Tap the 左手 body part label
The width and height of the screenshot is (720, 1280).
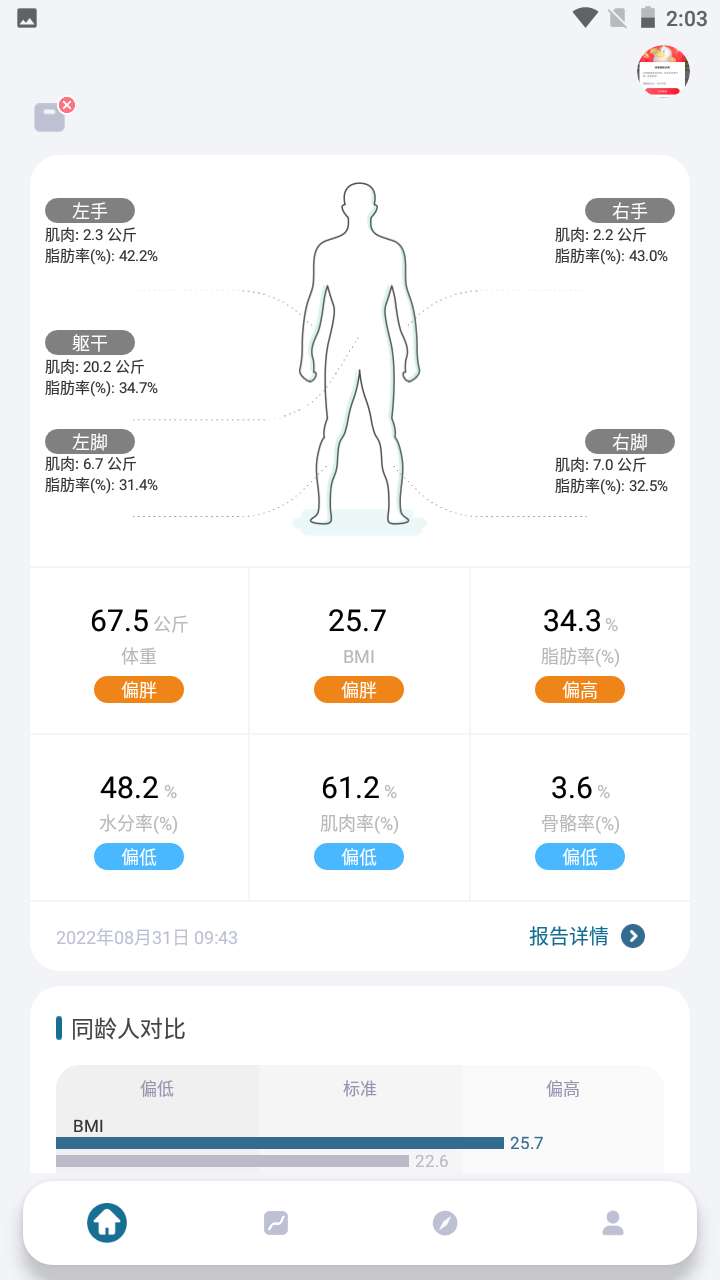pos(90,210)
